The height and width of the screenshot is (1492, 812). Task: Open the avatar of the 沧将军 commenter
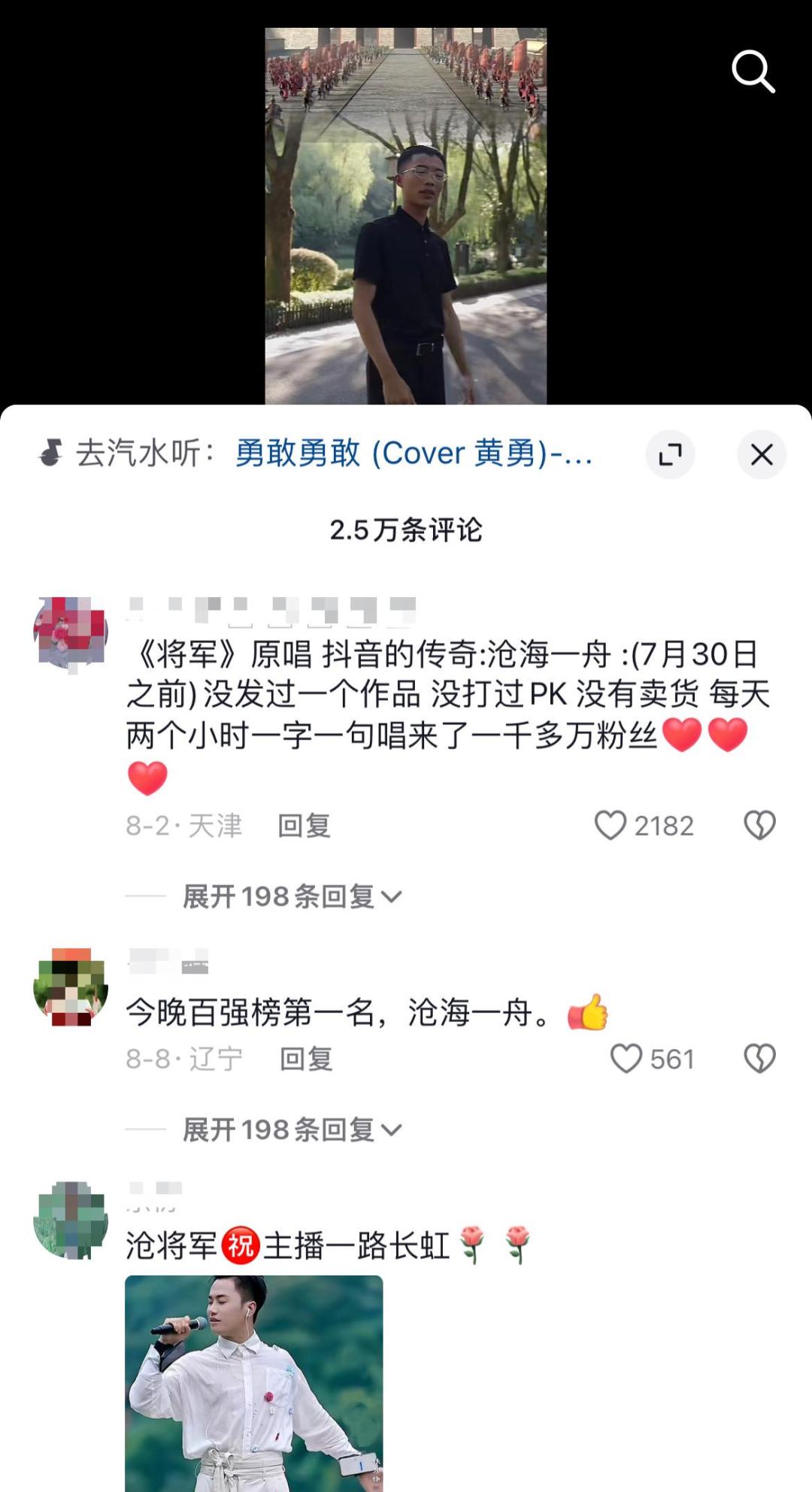71,1220
